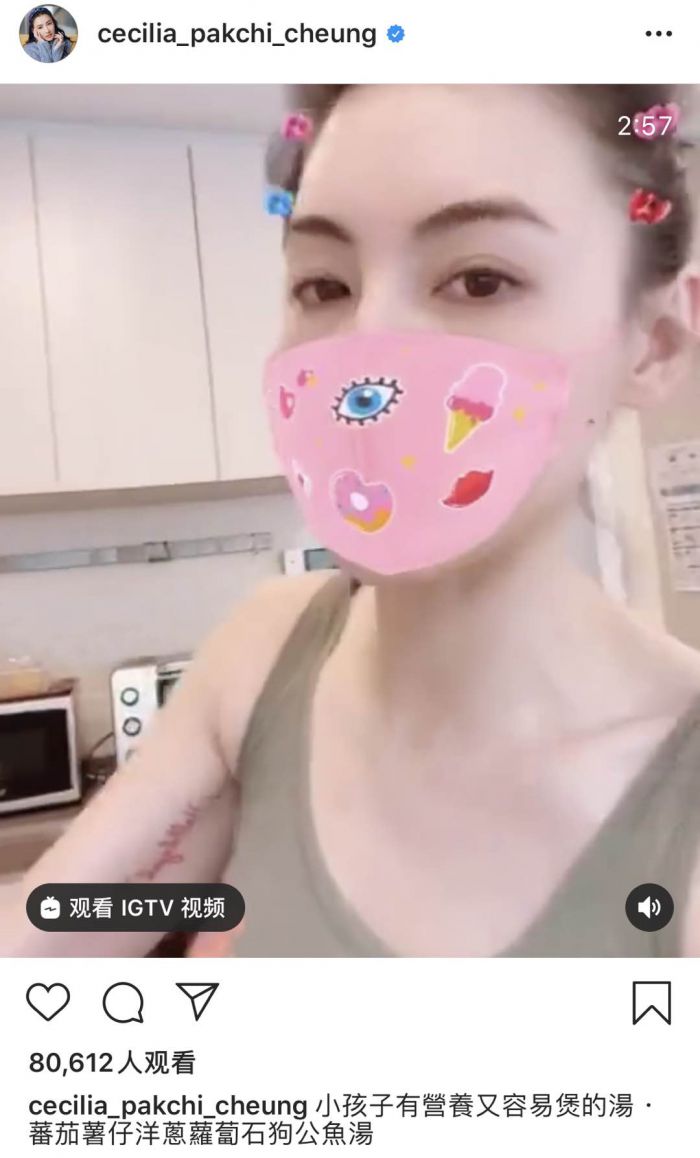Open the comment bubble icon
This screenshot has width=700, height=1158.
tap(123, 1001)
